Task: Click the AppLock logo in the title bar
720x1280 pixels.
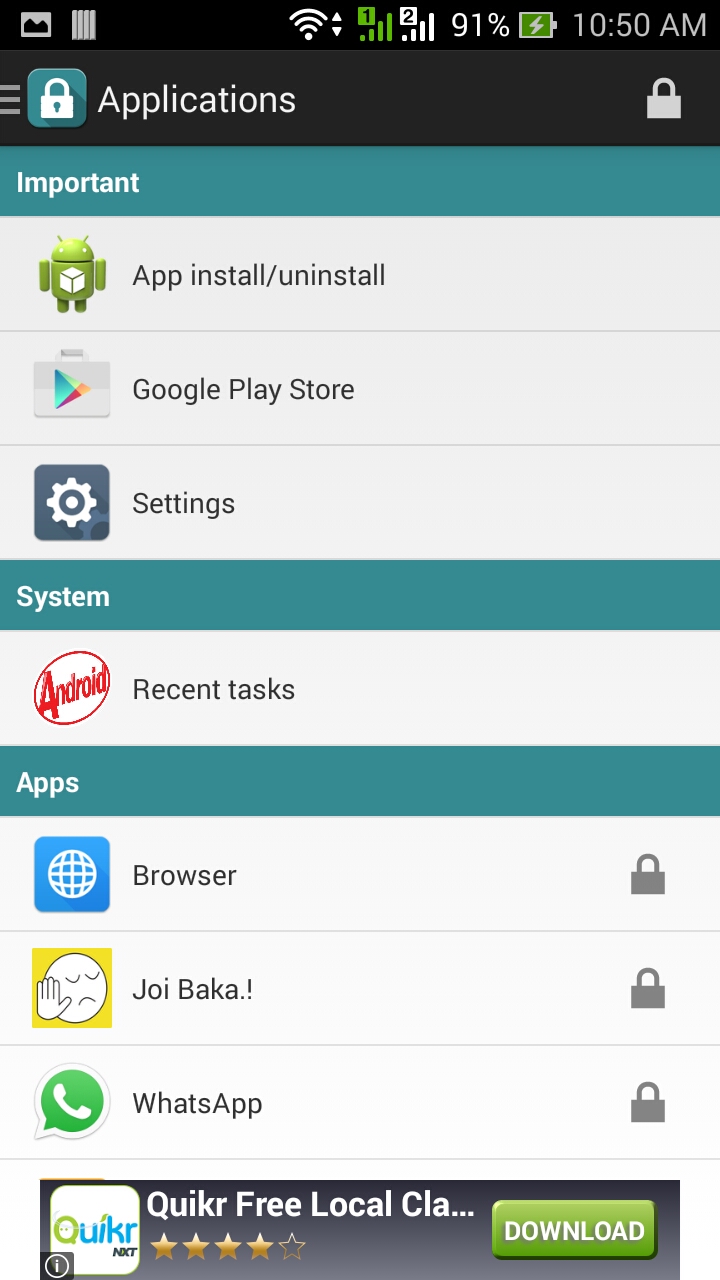Action: tap(57, 98)
